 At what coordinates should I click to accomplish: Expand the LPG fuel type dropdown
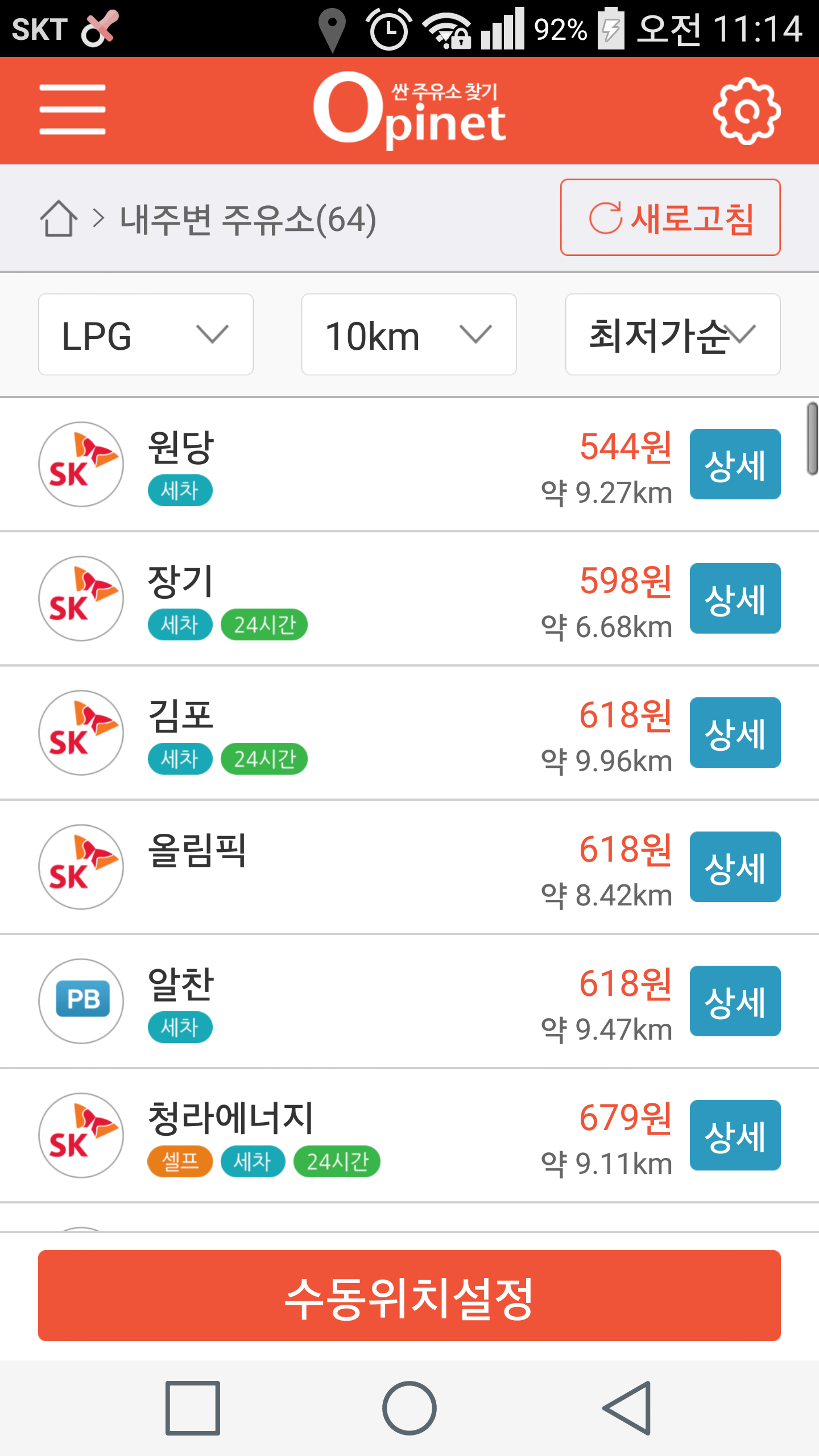[146, 334]
